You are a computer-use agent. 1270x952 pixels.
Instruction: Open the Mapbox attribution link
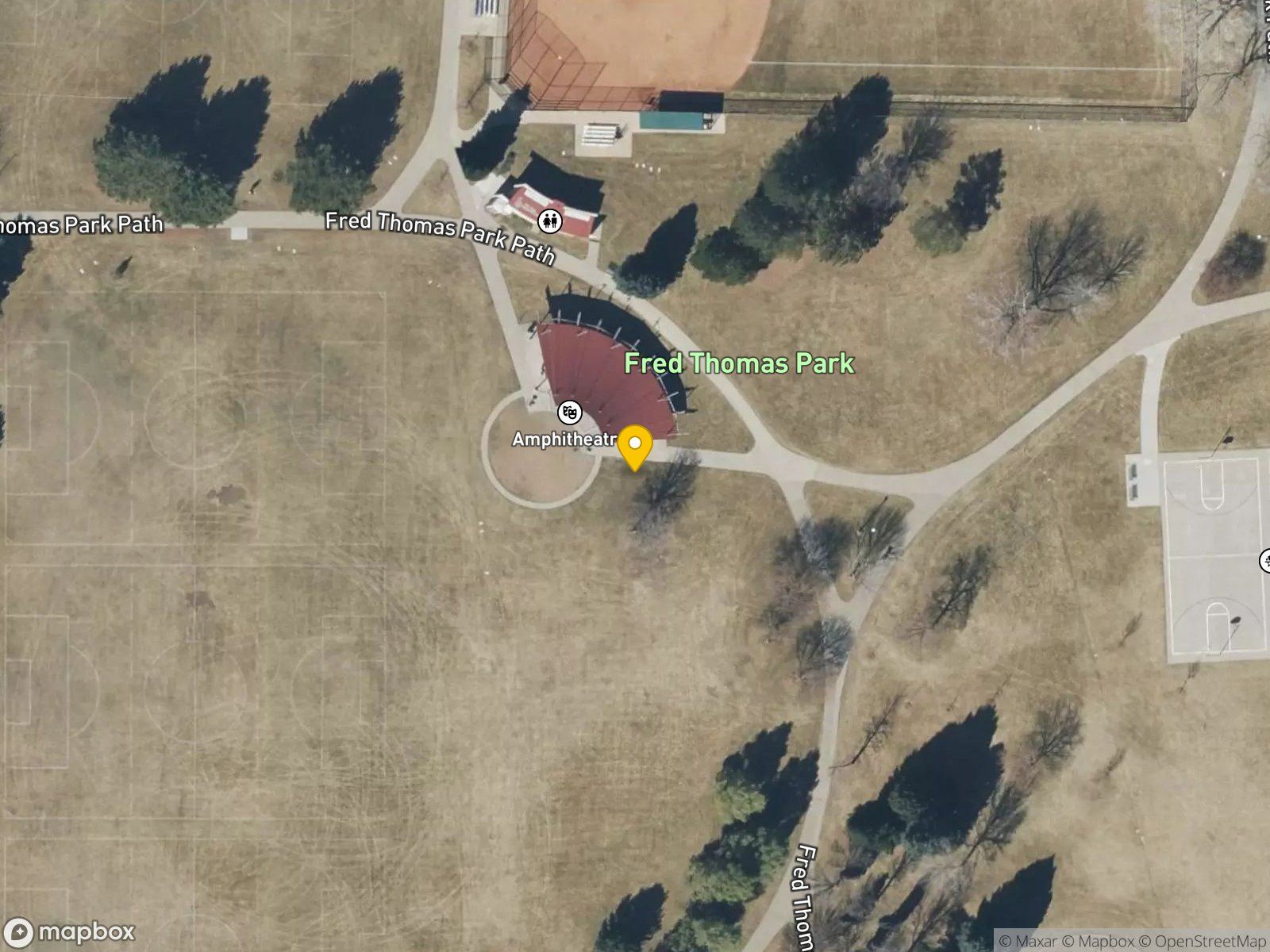coord(1099,941)
